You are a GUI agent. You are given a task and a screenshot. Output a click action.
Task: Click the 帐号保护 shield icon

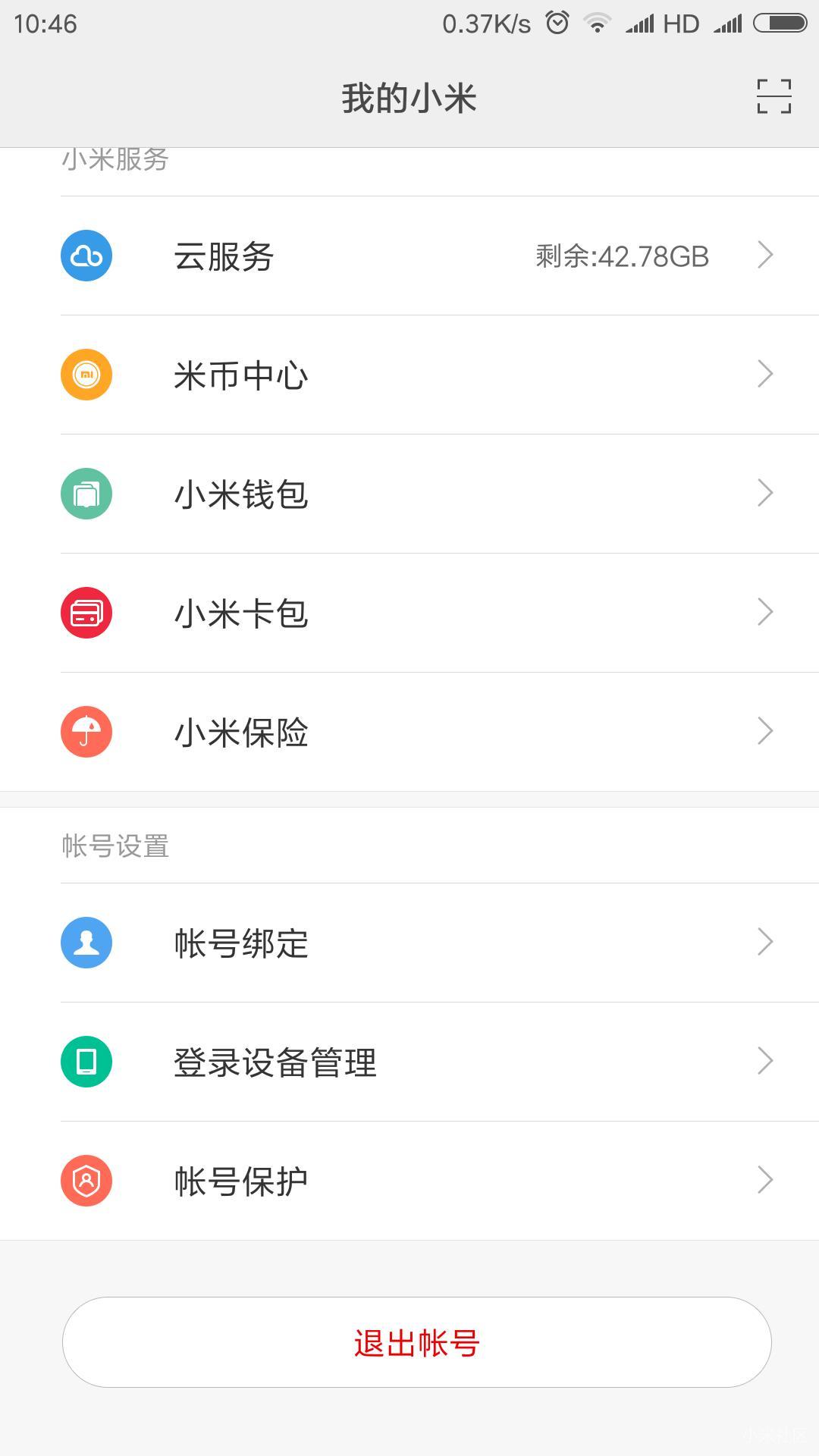[86, 1180]
